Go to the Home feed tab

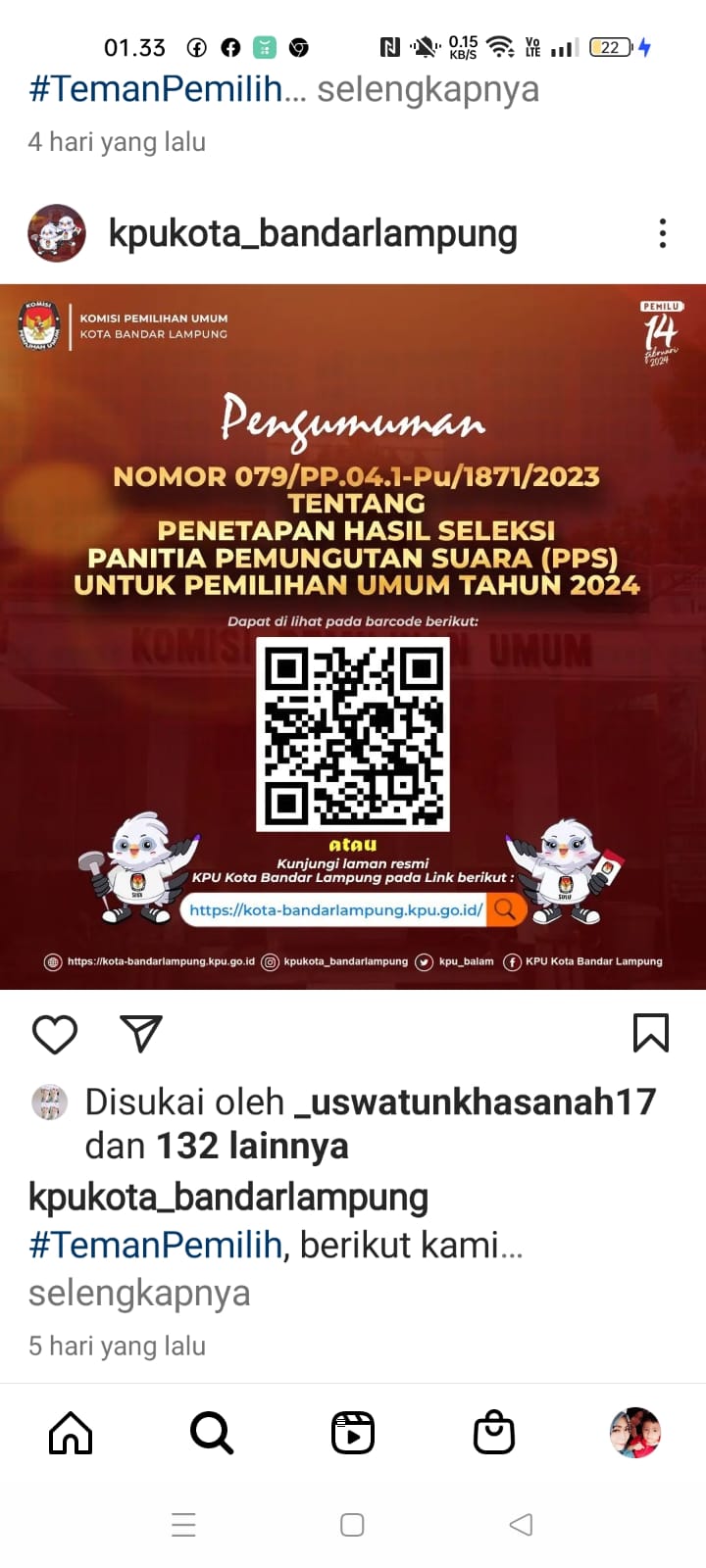coord(71,1433)
